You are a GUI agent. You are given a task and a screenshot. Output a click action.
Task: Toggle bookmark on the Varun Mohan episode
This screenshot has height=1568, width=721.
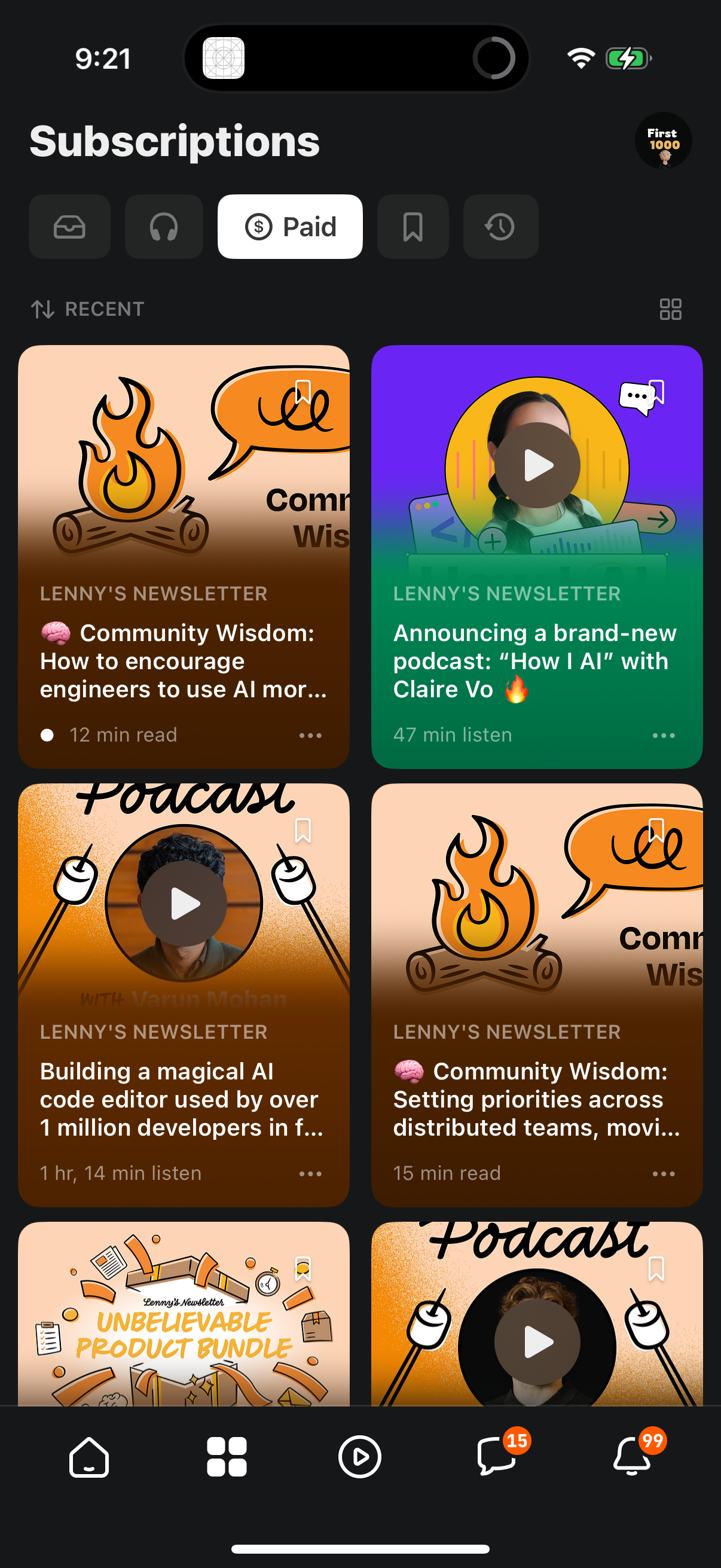click(303, 831)
